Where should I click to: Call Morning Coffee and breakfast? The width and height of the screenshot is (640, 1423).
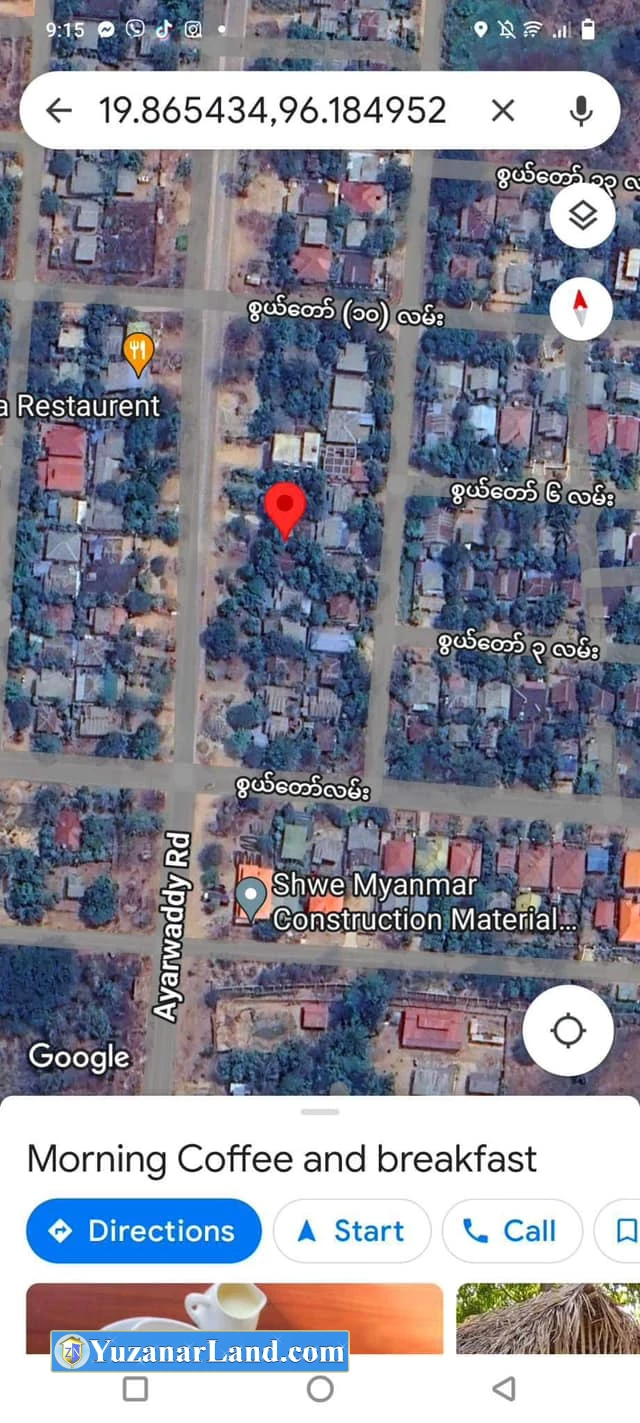(511, 1231)
